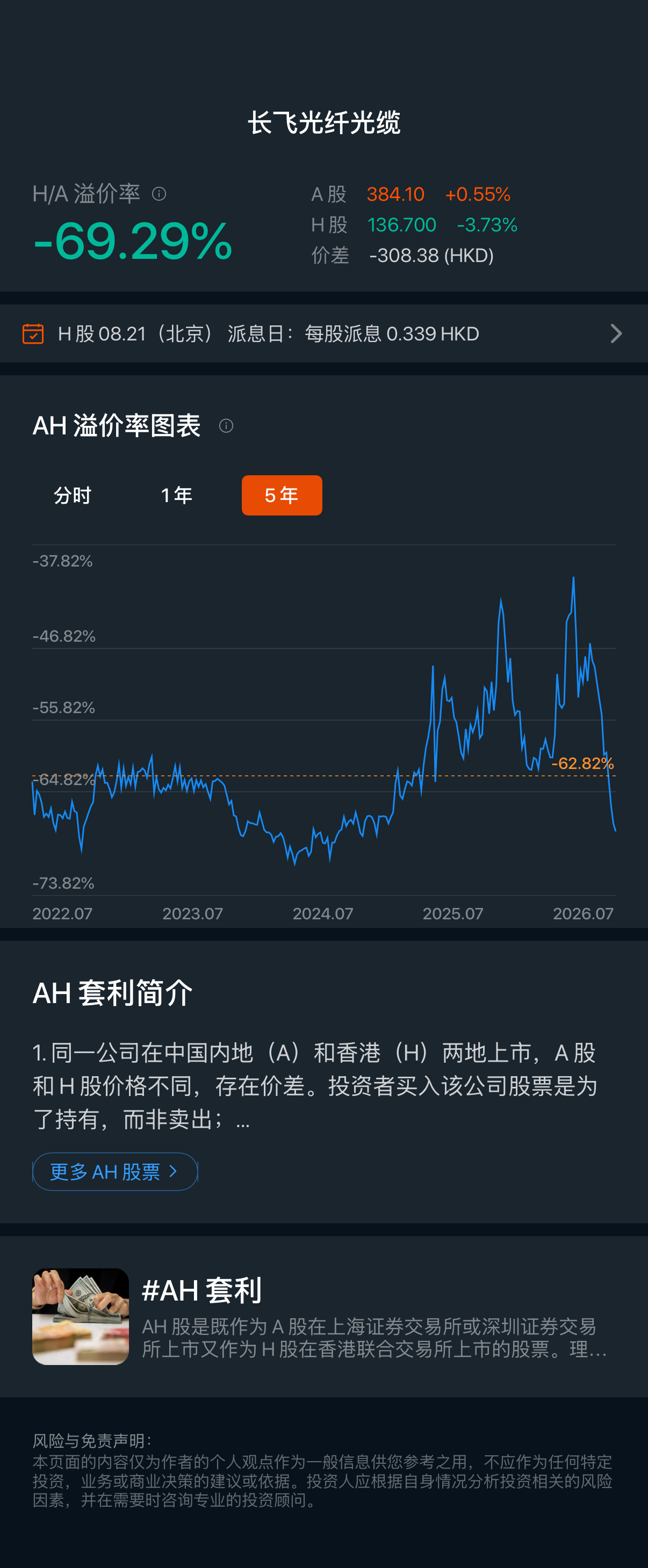Tap info icon beside H/A 溢价率
This screenshot has width=648, height=1568.
[159, 194]
